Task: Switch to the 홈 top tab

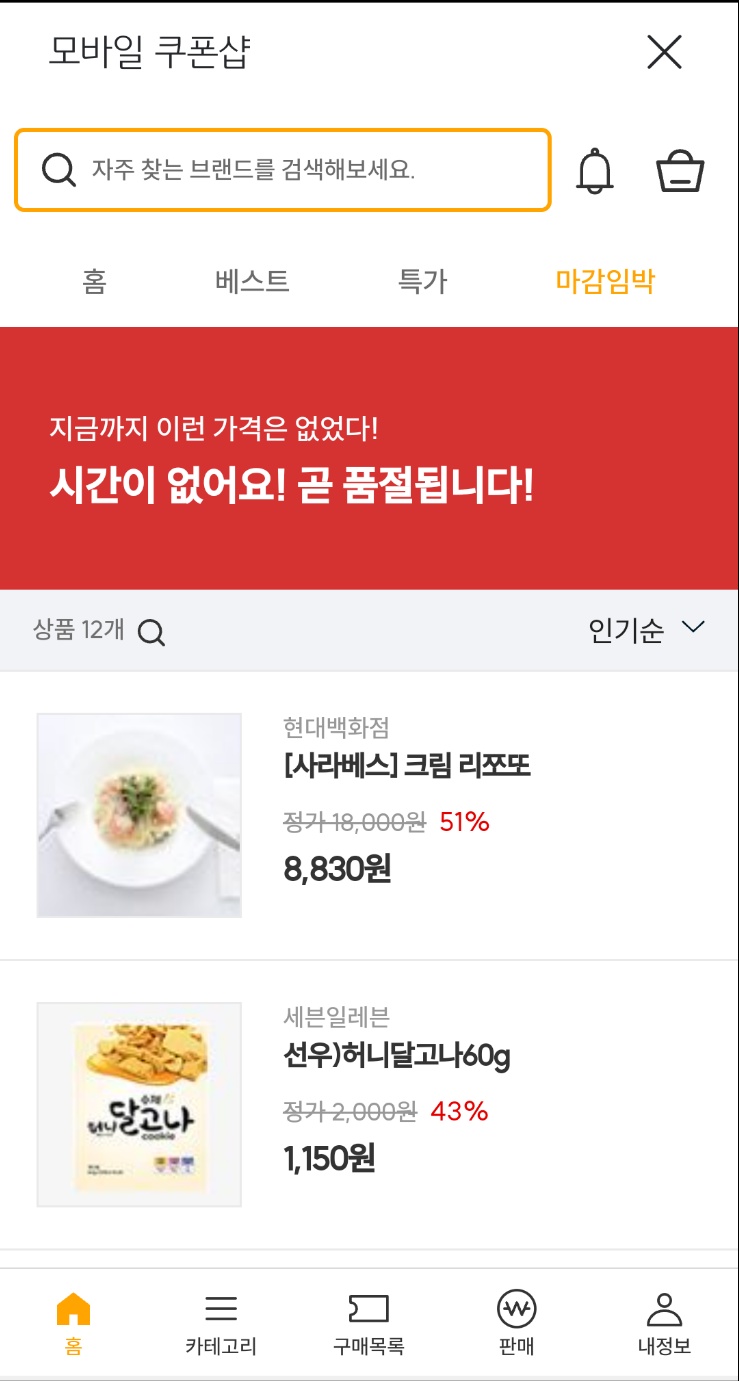Action: [94, 281]
